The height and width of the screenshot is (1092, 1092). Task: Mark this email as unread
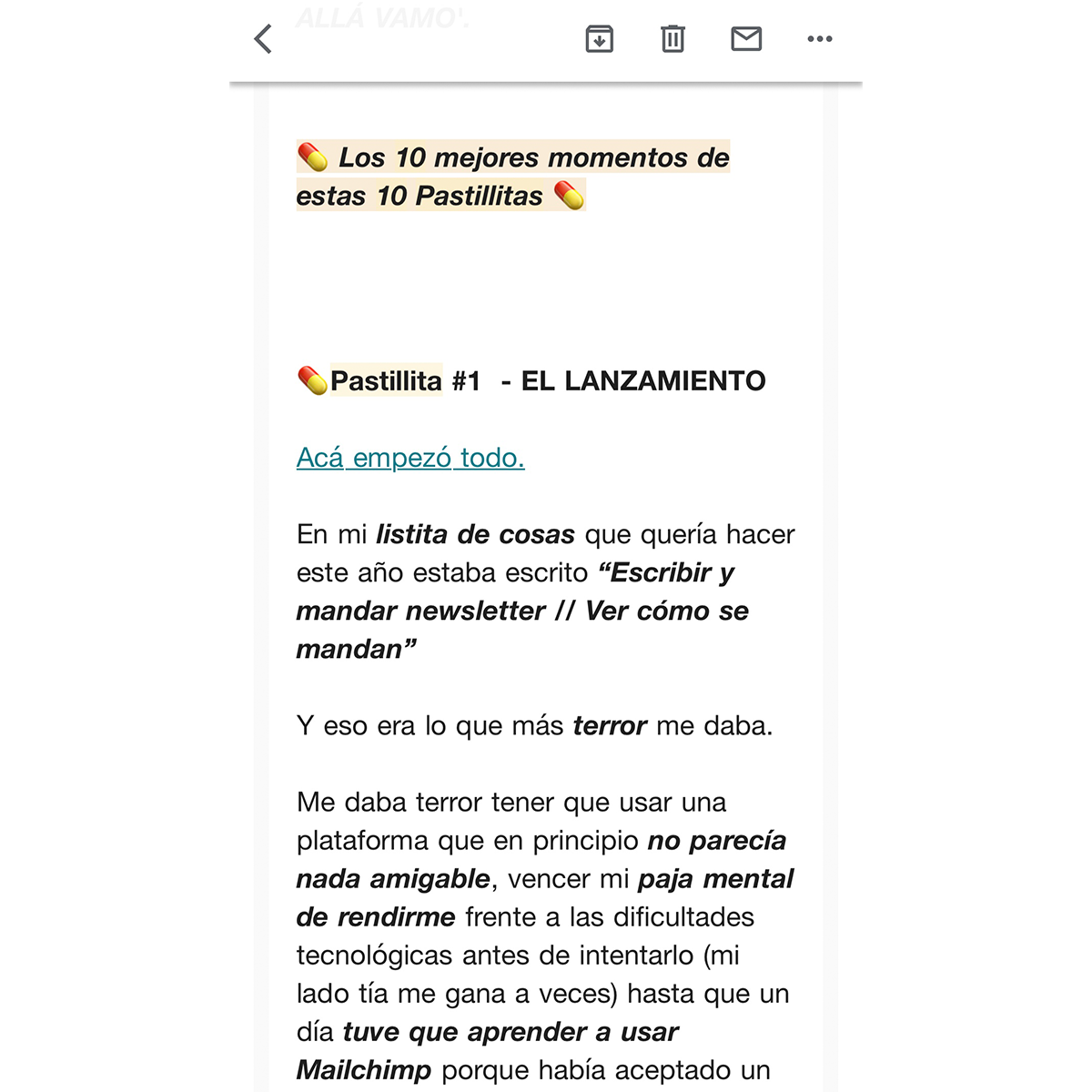pyautogui.click(x=746, y=39)
